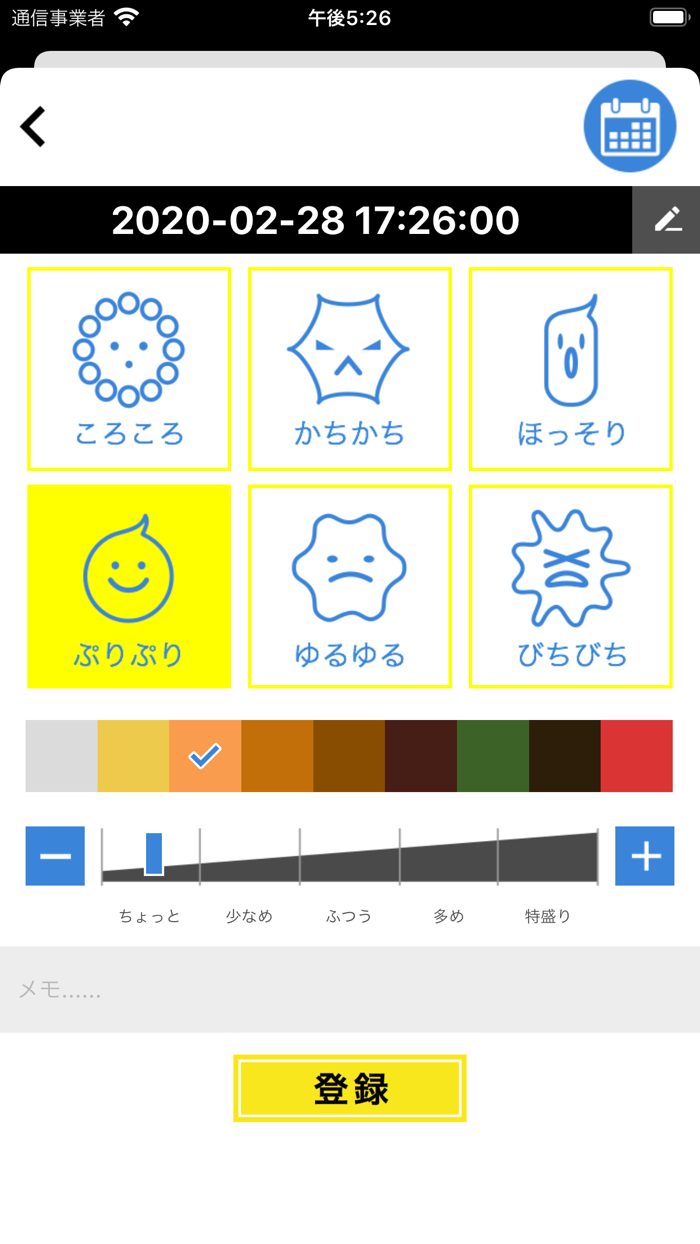Screen dimensions: 700x1244
Task: Pick the ほっそり stool type
Action: point(570,369)
